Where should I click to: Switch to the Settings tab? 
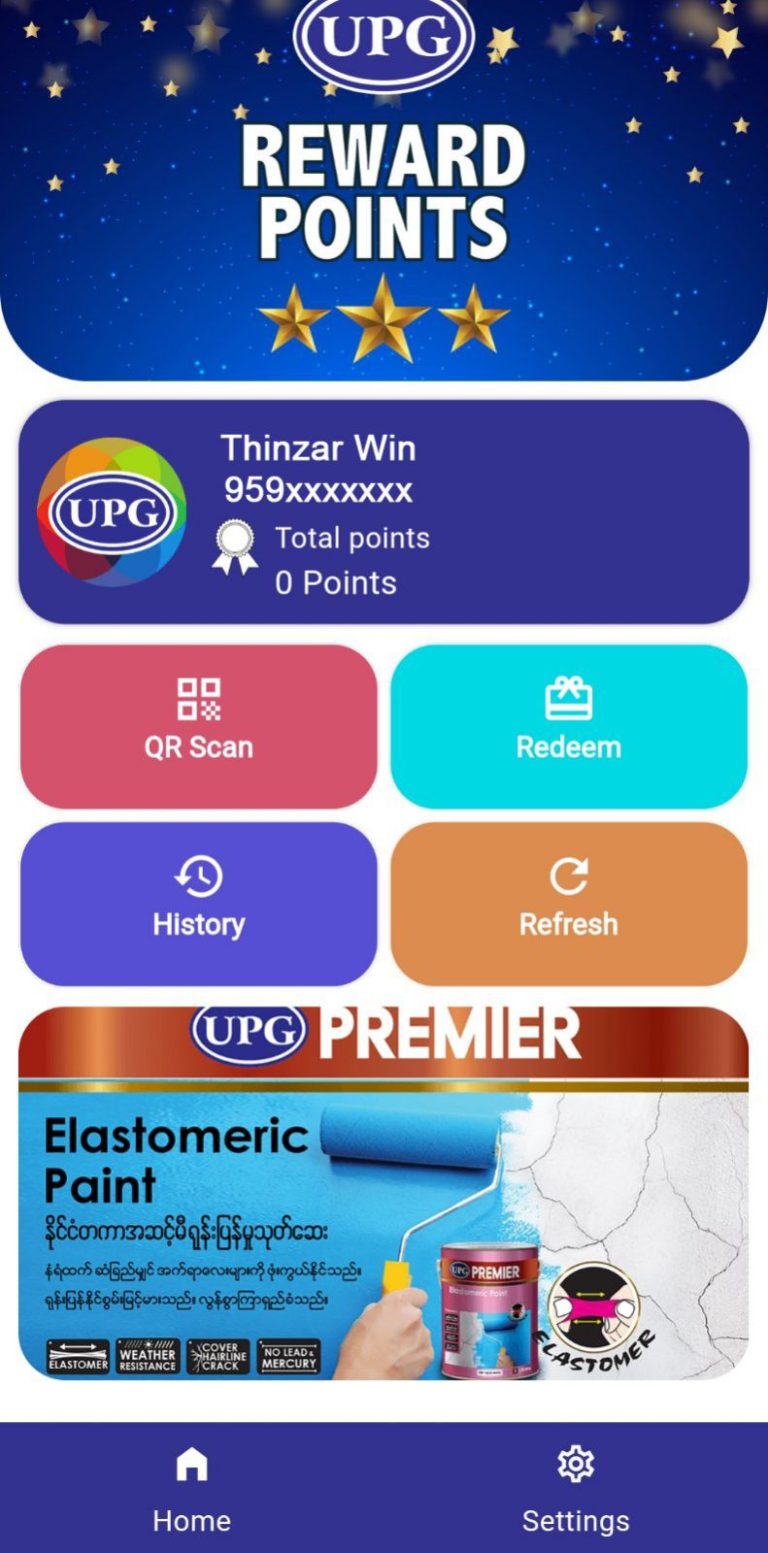tap(575, 1488)
